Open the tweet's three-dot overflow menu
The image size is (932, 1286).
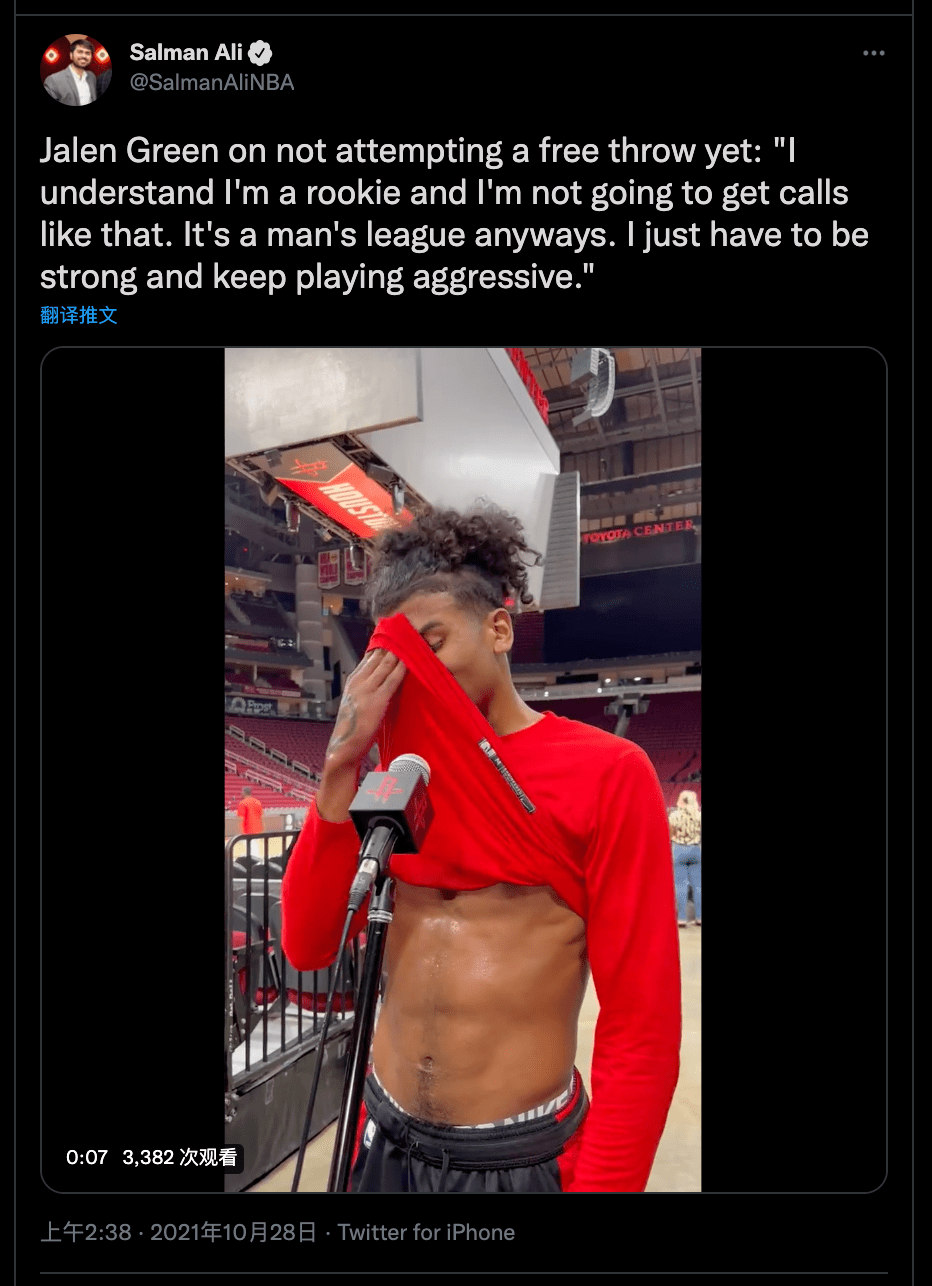pyautogui.click(x=873, y=53)
